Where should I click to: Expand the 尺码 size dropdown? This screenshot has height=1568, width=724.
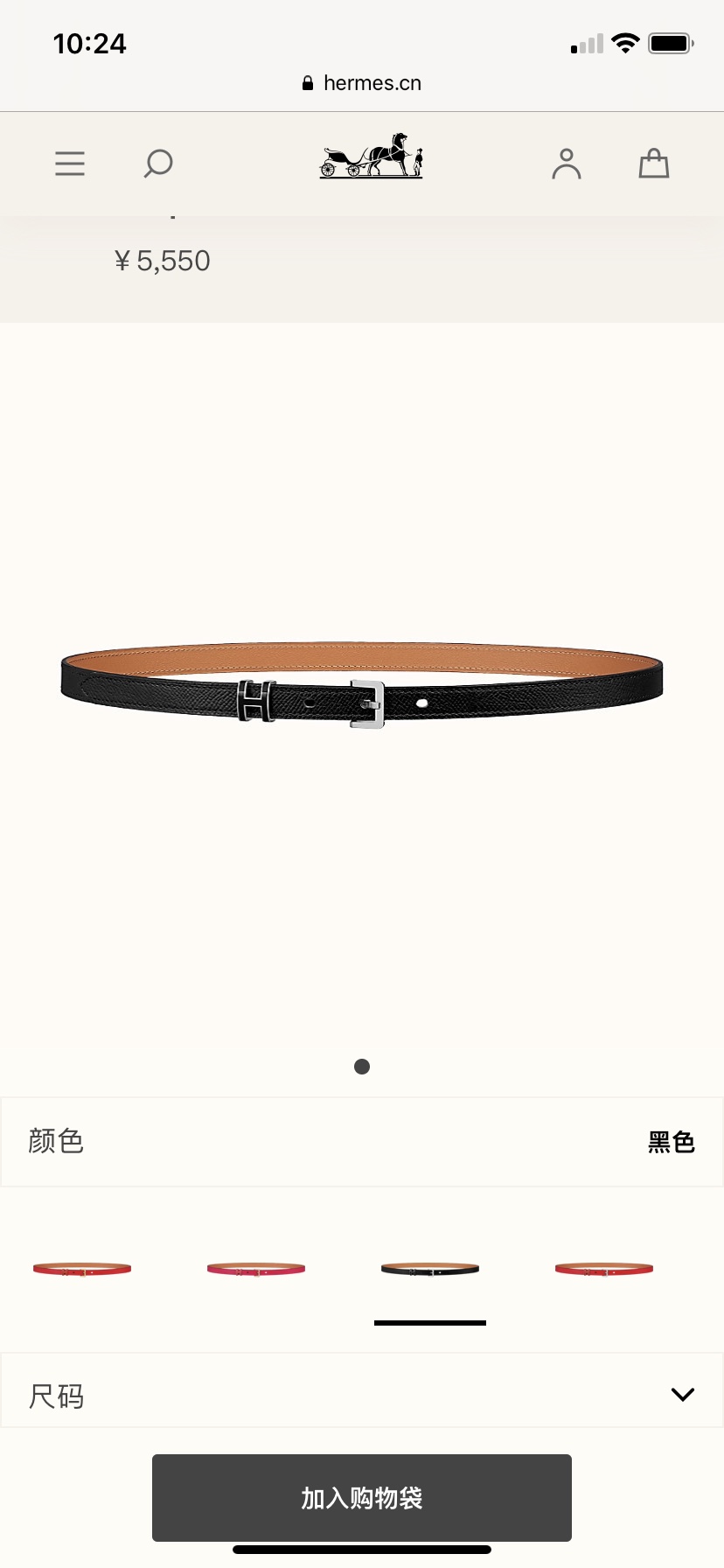[362, 1395]
